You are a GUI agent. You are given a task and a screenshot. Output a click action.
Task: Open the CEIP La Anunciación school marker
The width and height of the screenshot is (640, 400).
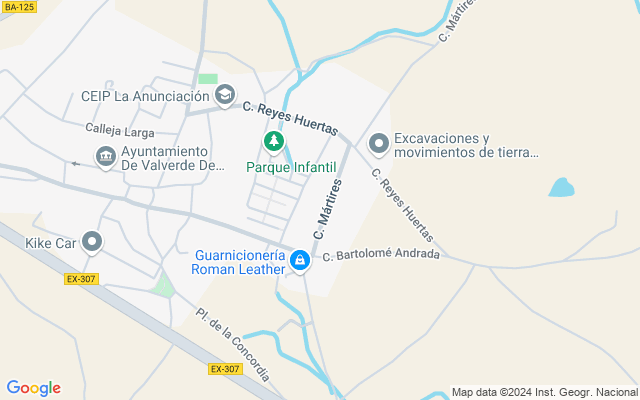point(225,96)
